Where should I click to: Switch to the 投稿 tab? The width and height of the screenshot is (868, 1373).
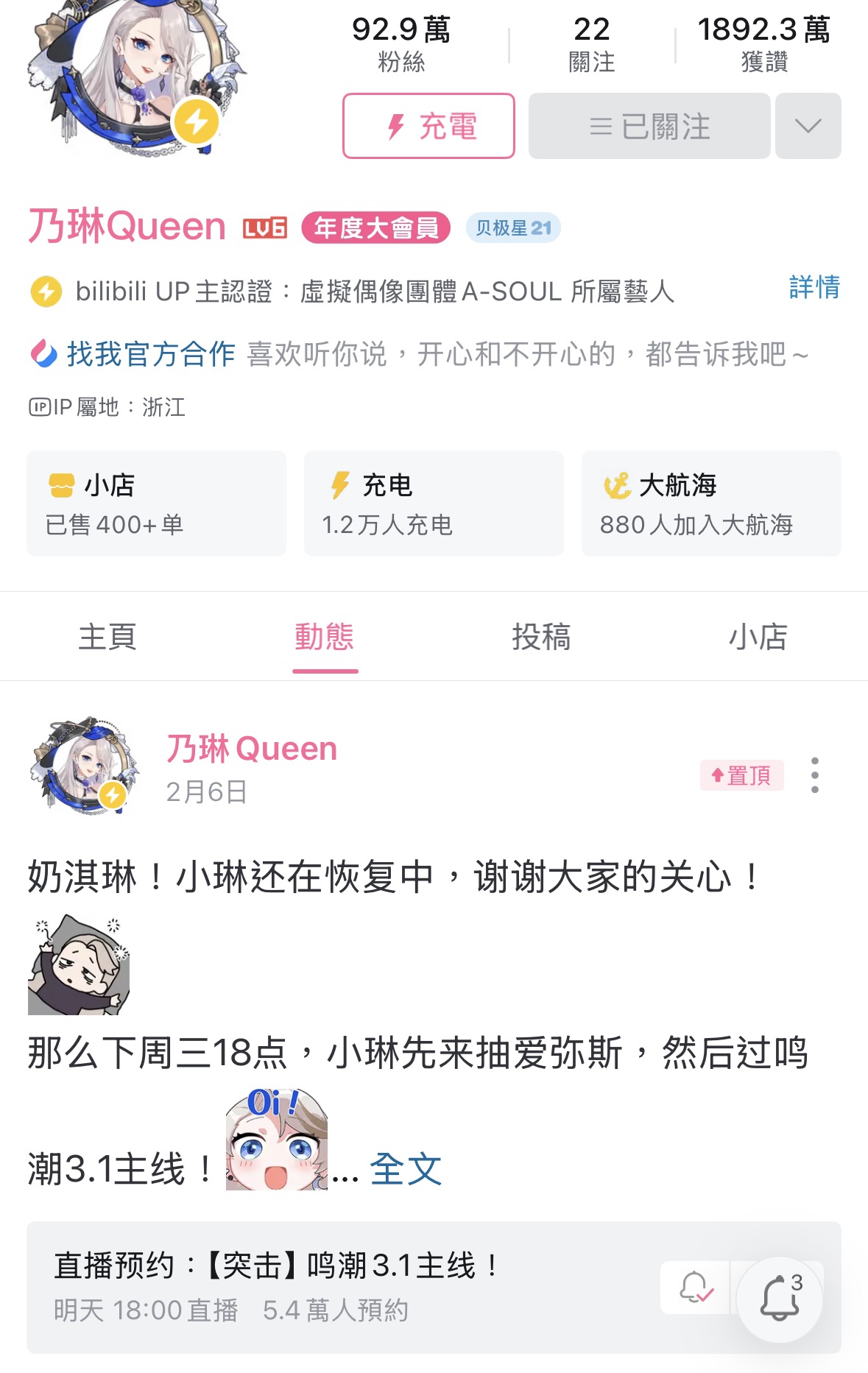pos(542,637)
